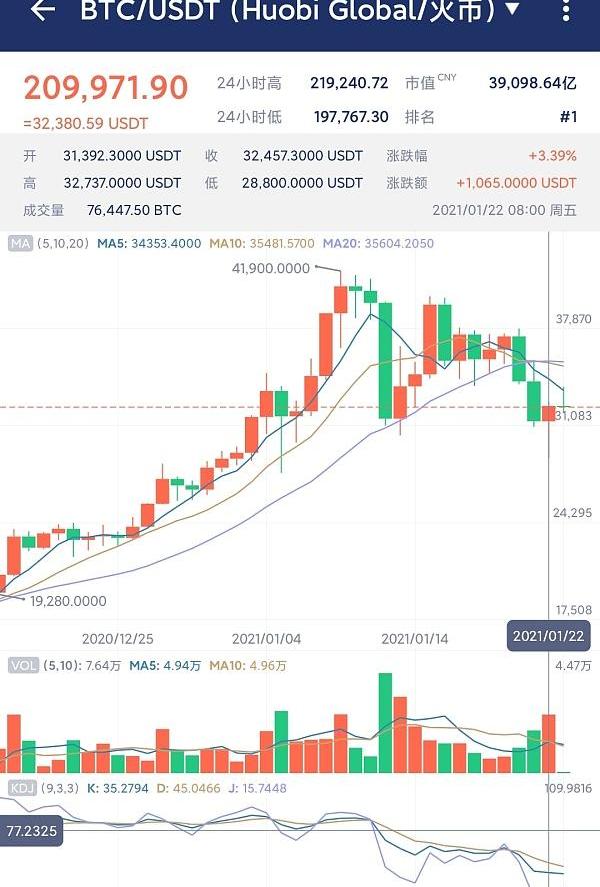Open the overflow menu
This screenshot has height=887, width=600.
pos(569,11)
